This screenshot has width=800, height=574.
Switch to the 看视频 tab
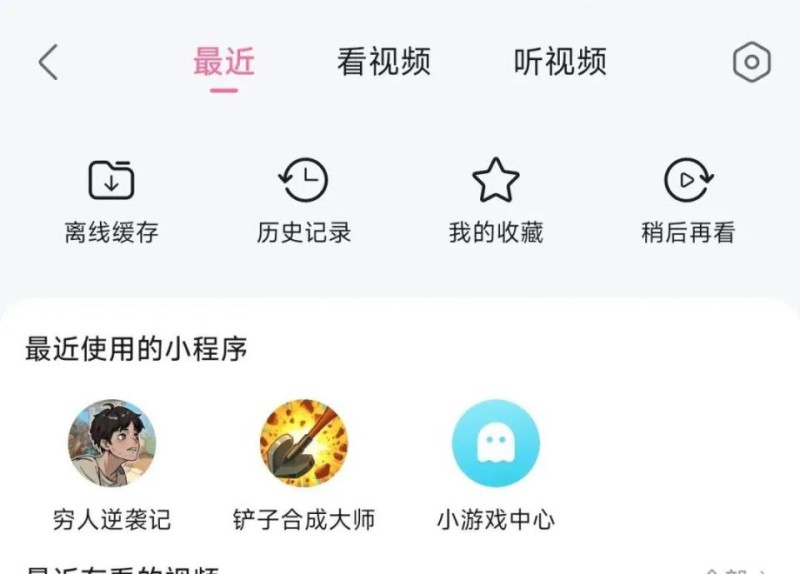[384, 62]
